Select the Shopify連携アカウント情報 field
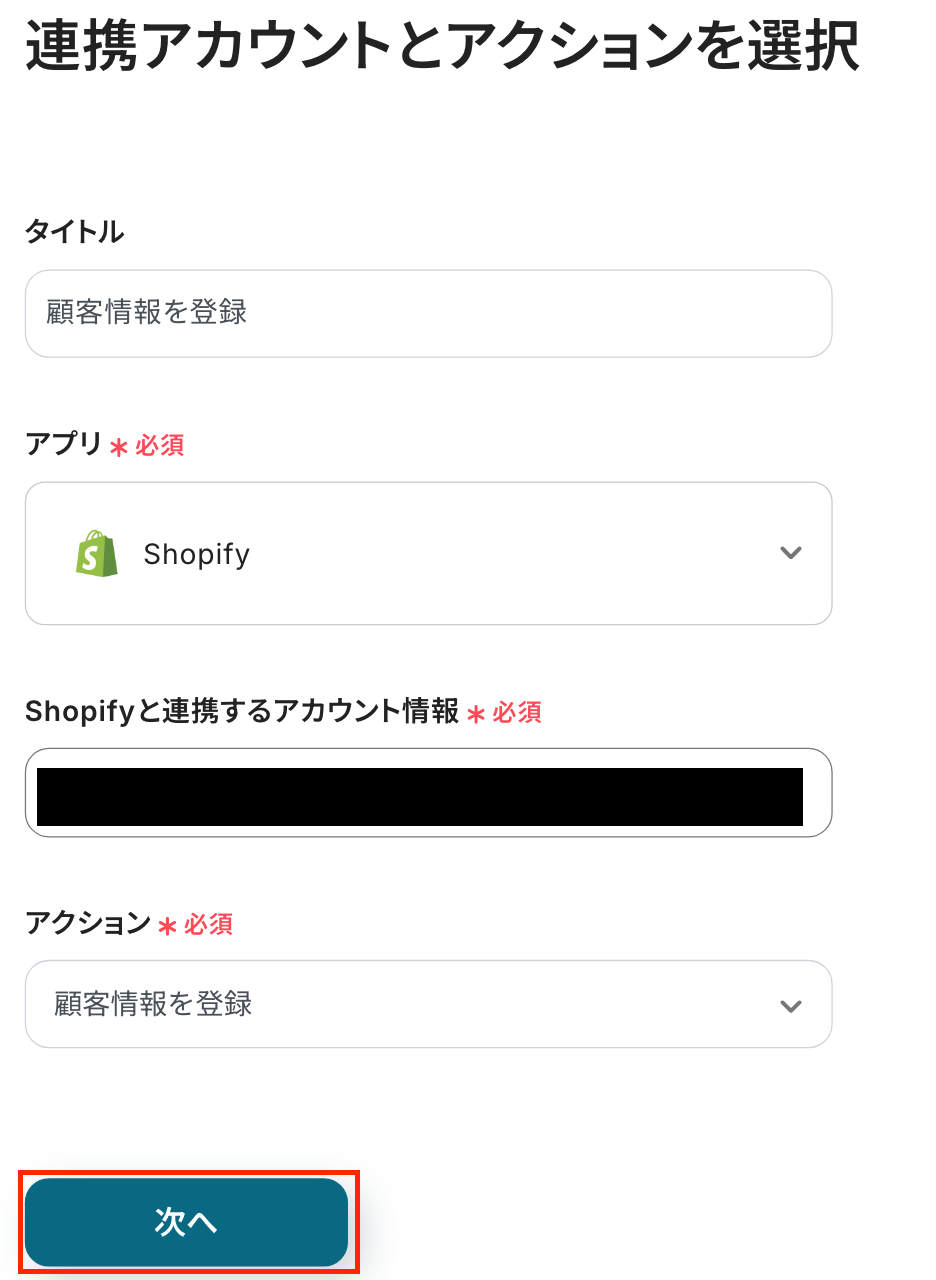The image size is (936, 1280). pyautogui.click(x=428, y=792)
